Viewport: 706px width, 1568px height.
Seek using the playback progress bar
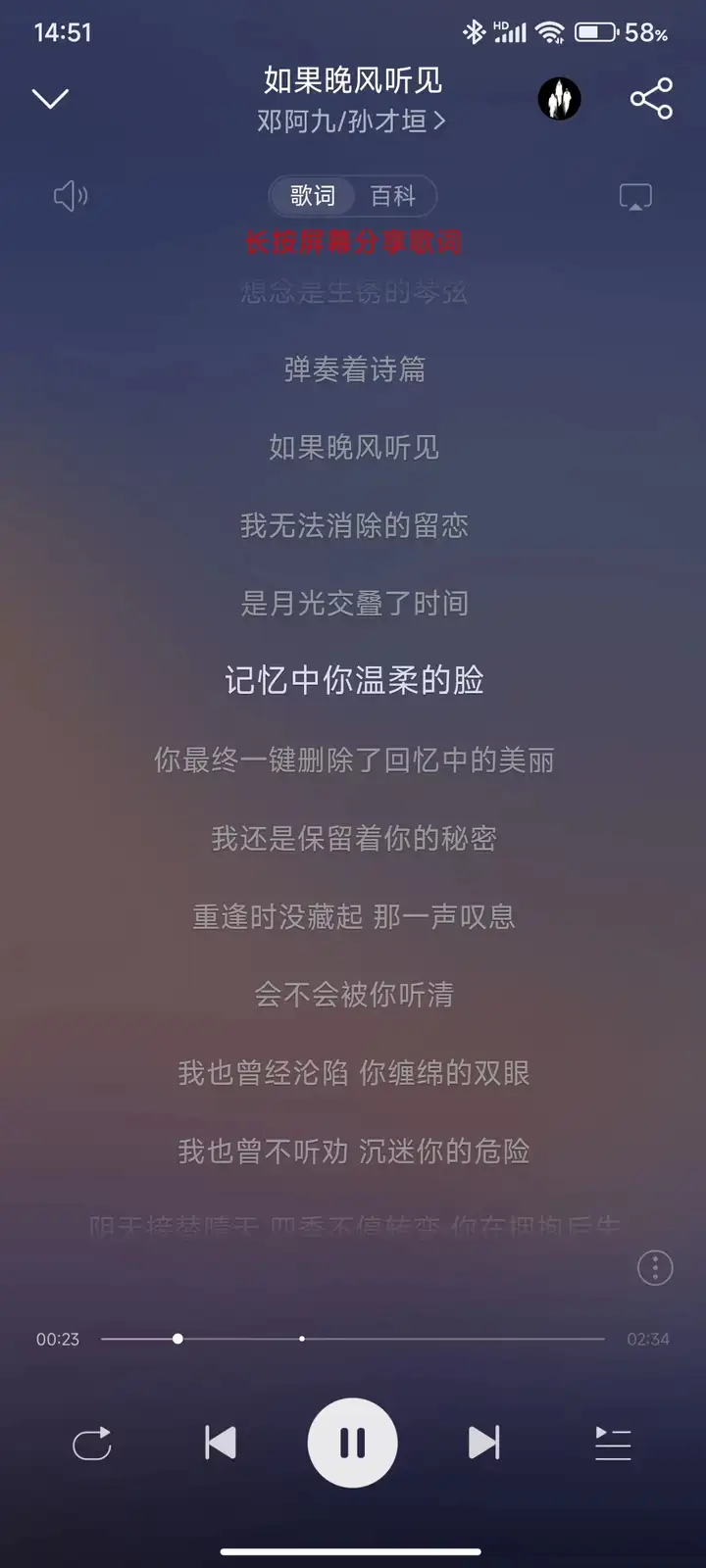(353, 1339)
